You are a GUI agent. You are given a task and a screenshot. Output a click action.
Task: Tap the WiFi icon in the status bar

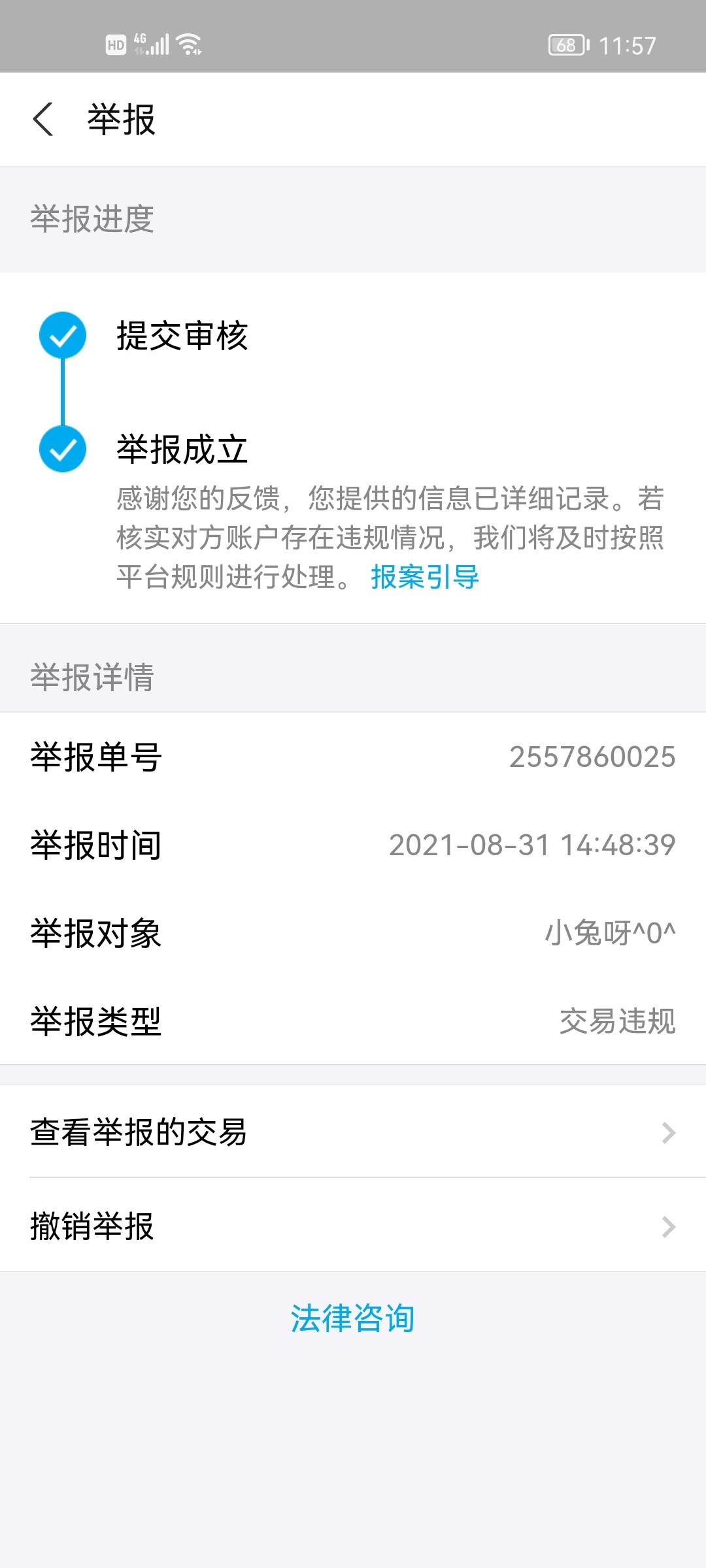tap(189, 44)
